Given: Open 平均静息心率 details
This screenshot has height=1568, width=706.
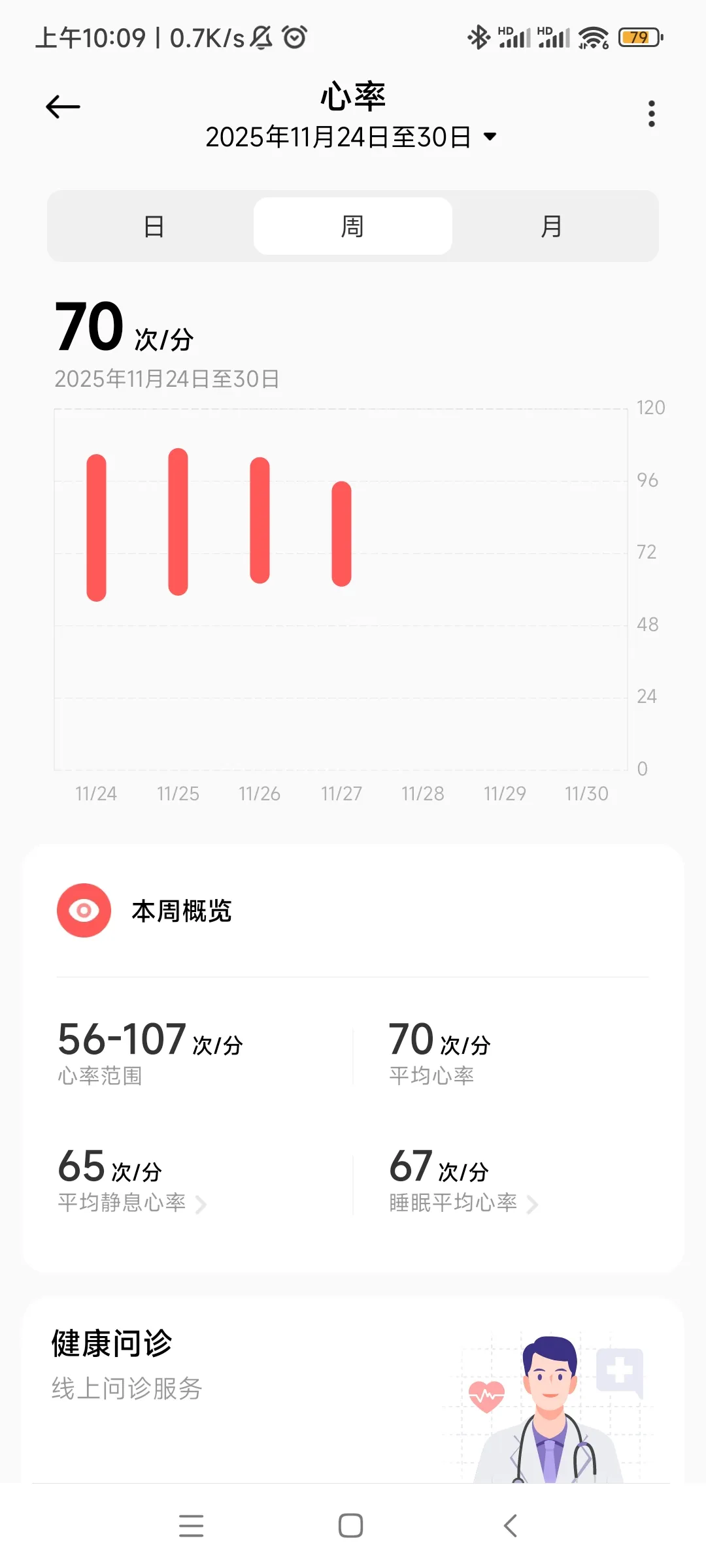Looking at the screenshot, I should pos(132,1203).
